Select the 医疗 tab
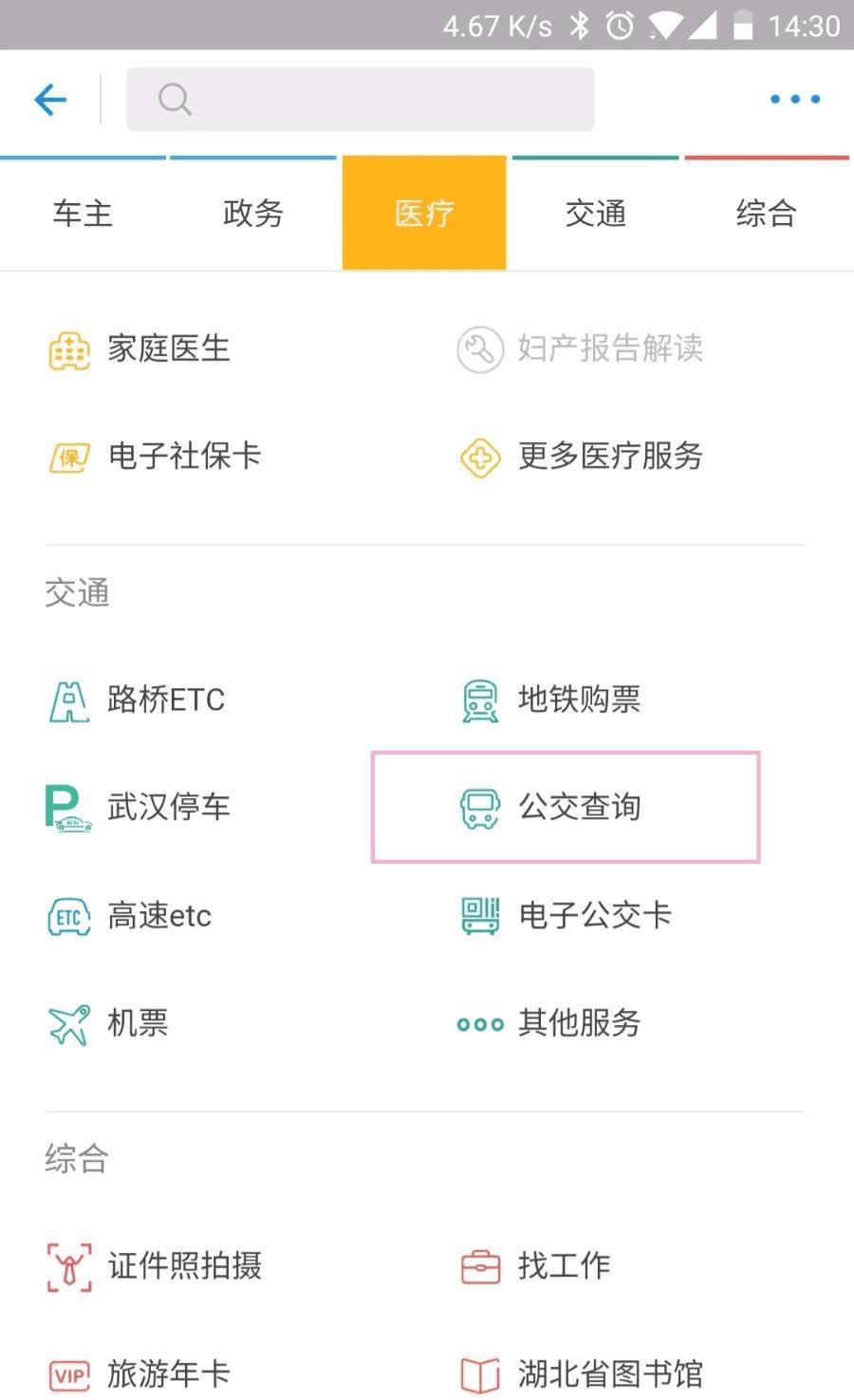 [424, 214]
